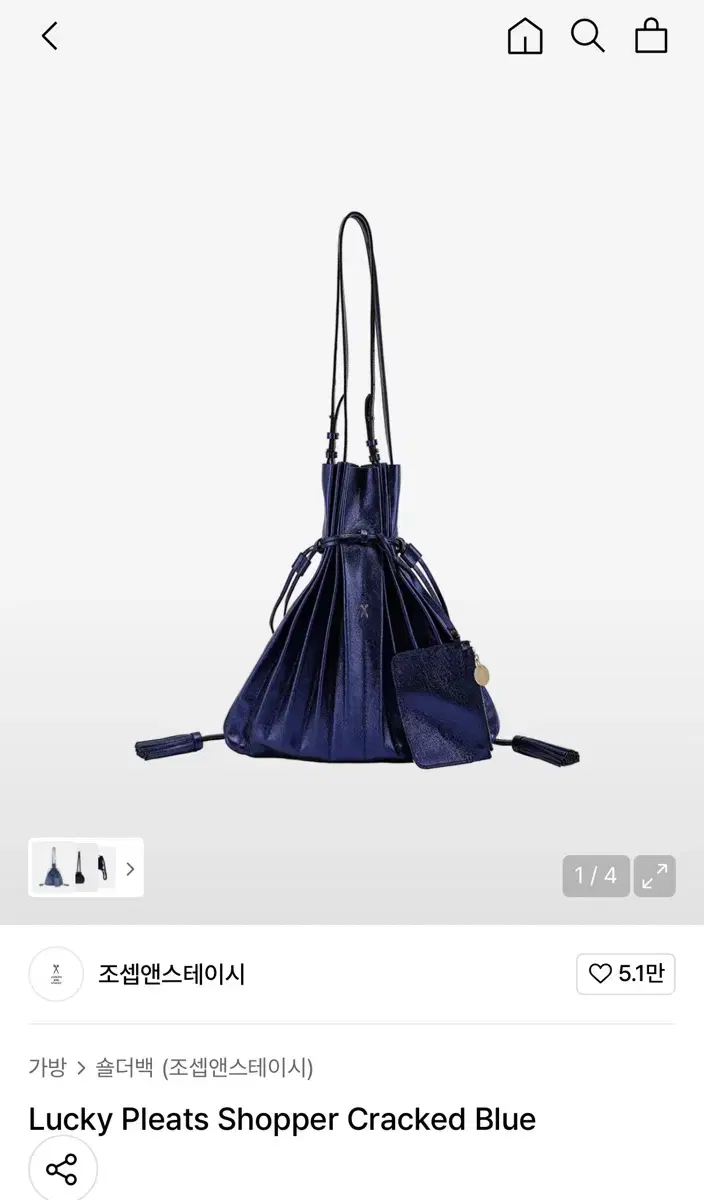
Task: Expand the product image to fullscreen
Action: (655, 876)
